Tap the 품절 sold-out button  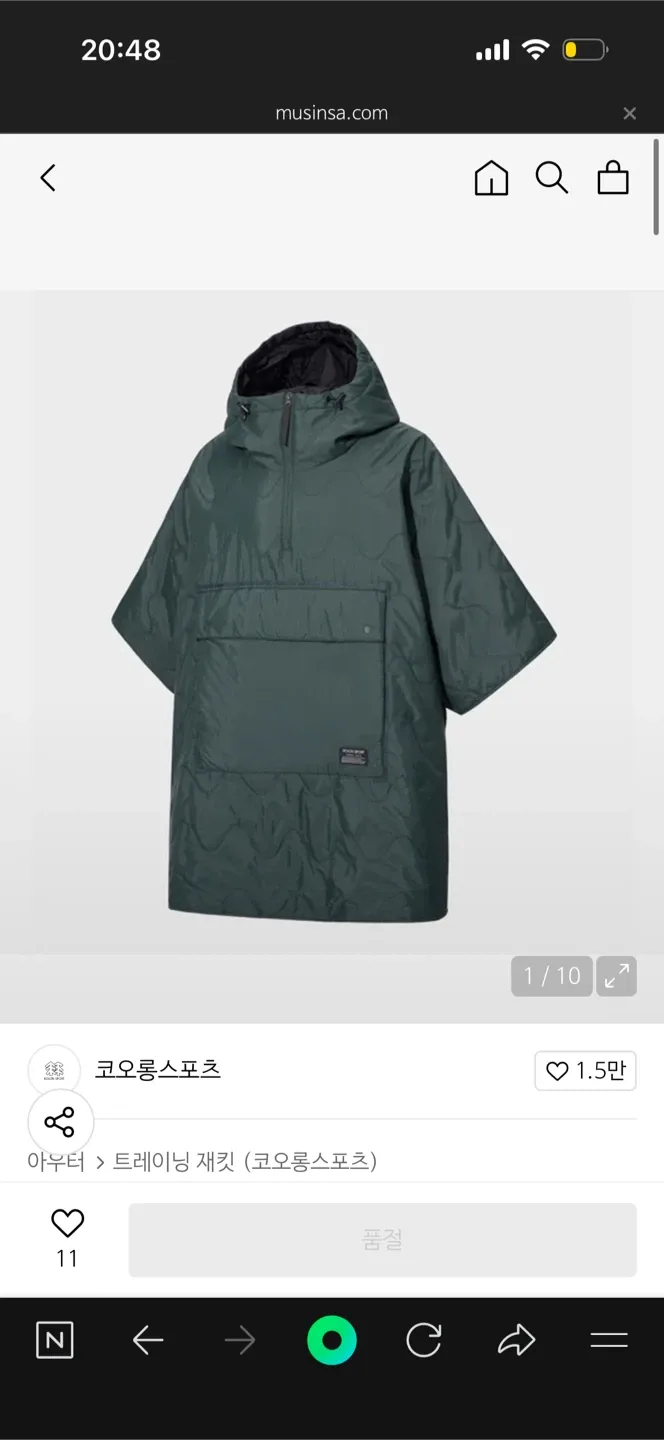click(382, 1240)
